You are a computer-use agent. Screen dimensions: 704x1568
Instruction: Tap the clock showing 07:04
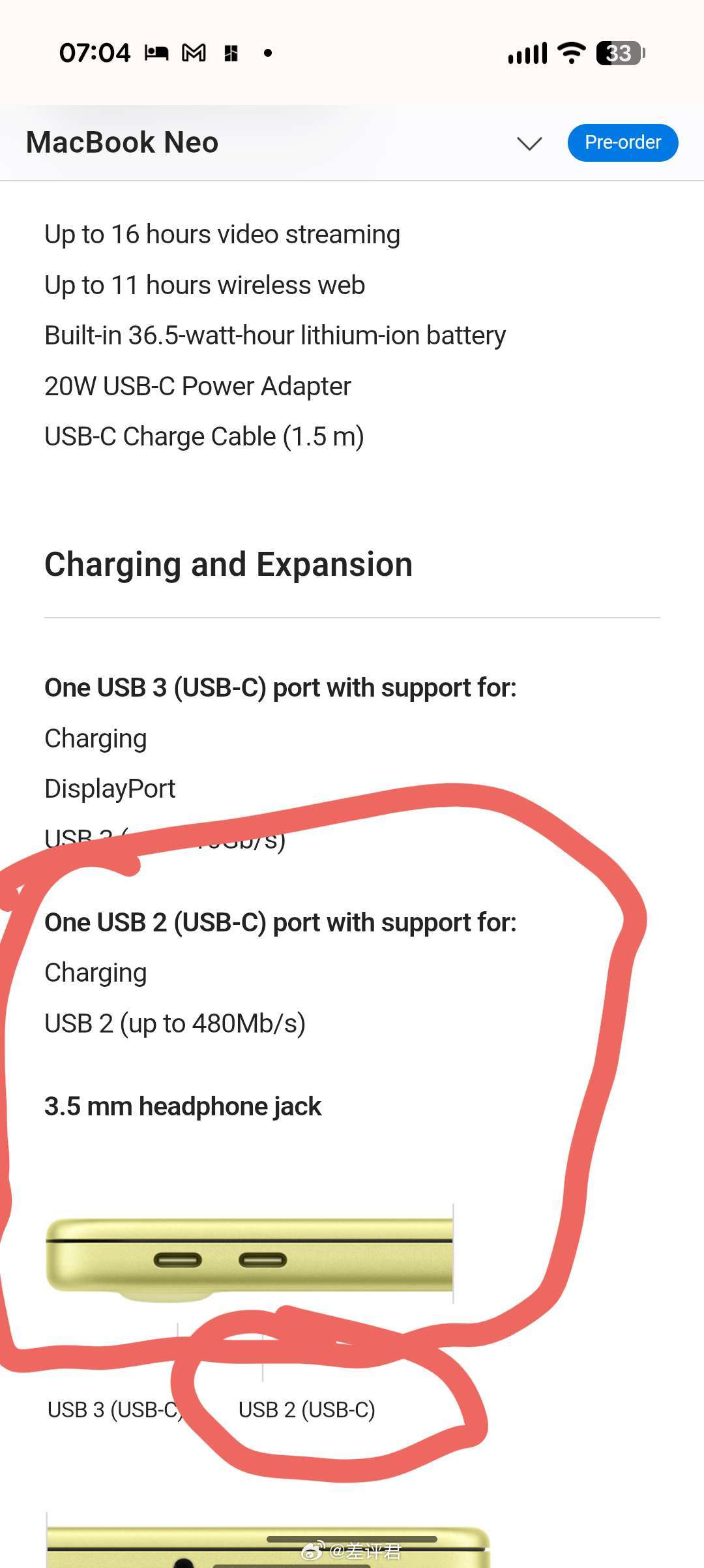pos(95,52)
